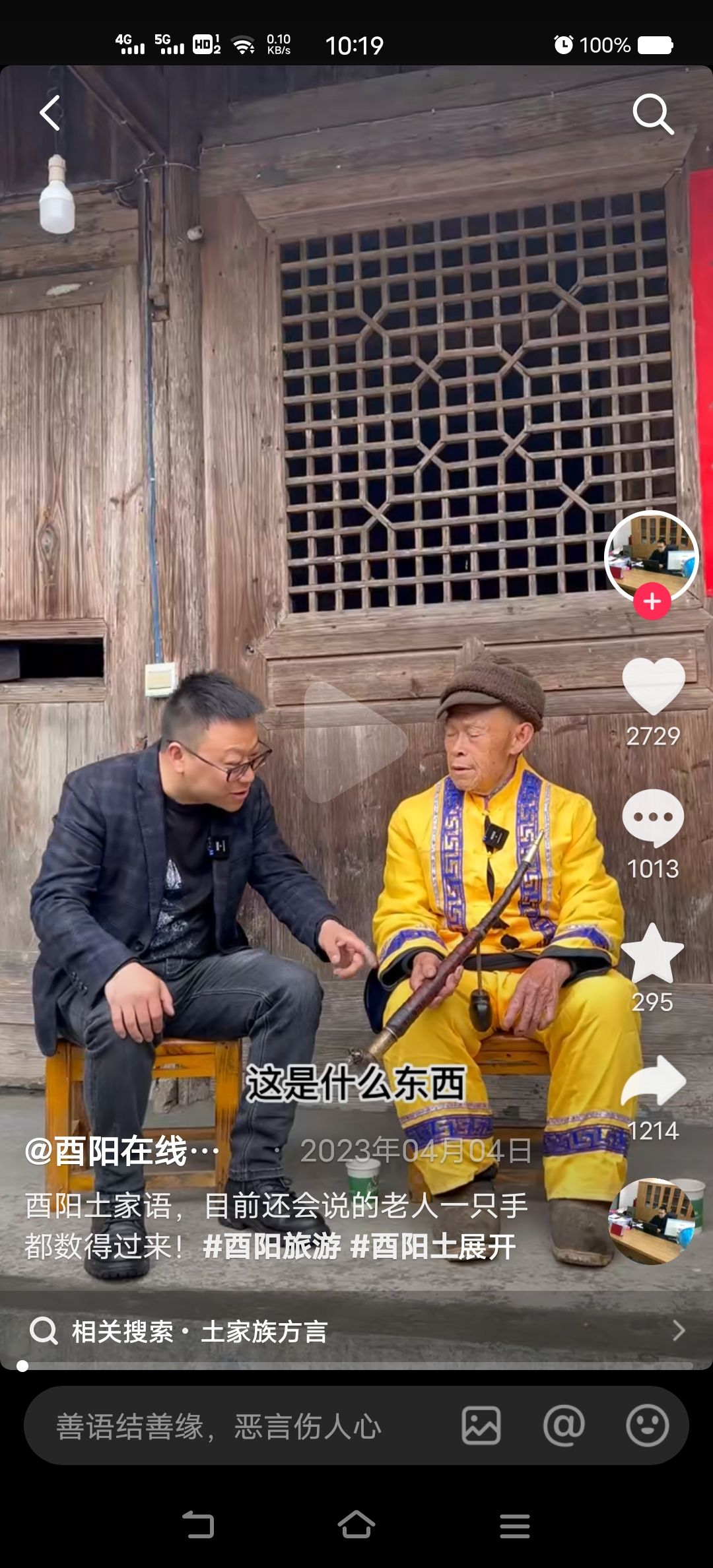This screenshot has width=713, height=1568.
Task: Open the rotating music disc
Action: tap(651, 1221)
